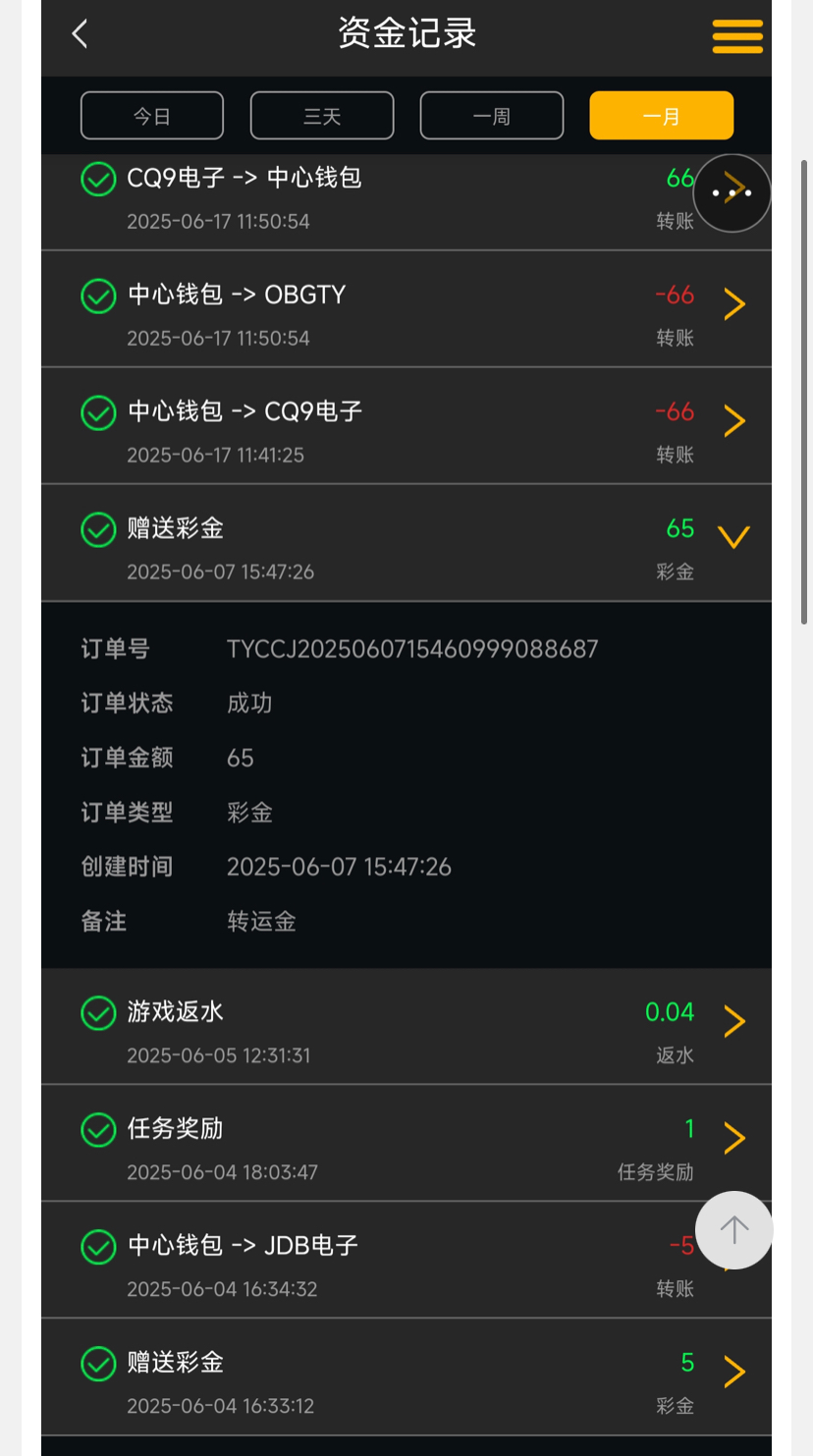Select the 一月 time range
Image resolution: width=813 pixels, height=1456 pixels.
coord(661,116)
